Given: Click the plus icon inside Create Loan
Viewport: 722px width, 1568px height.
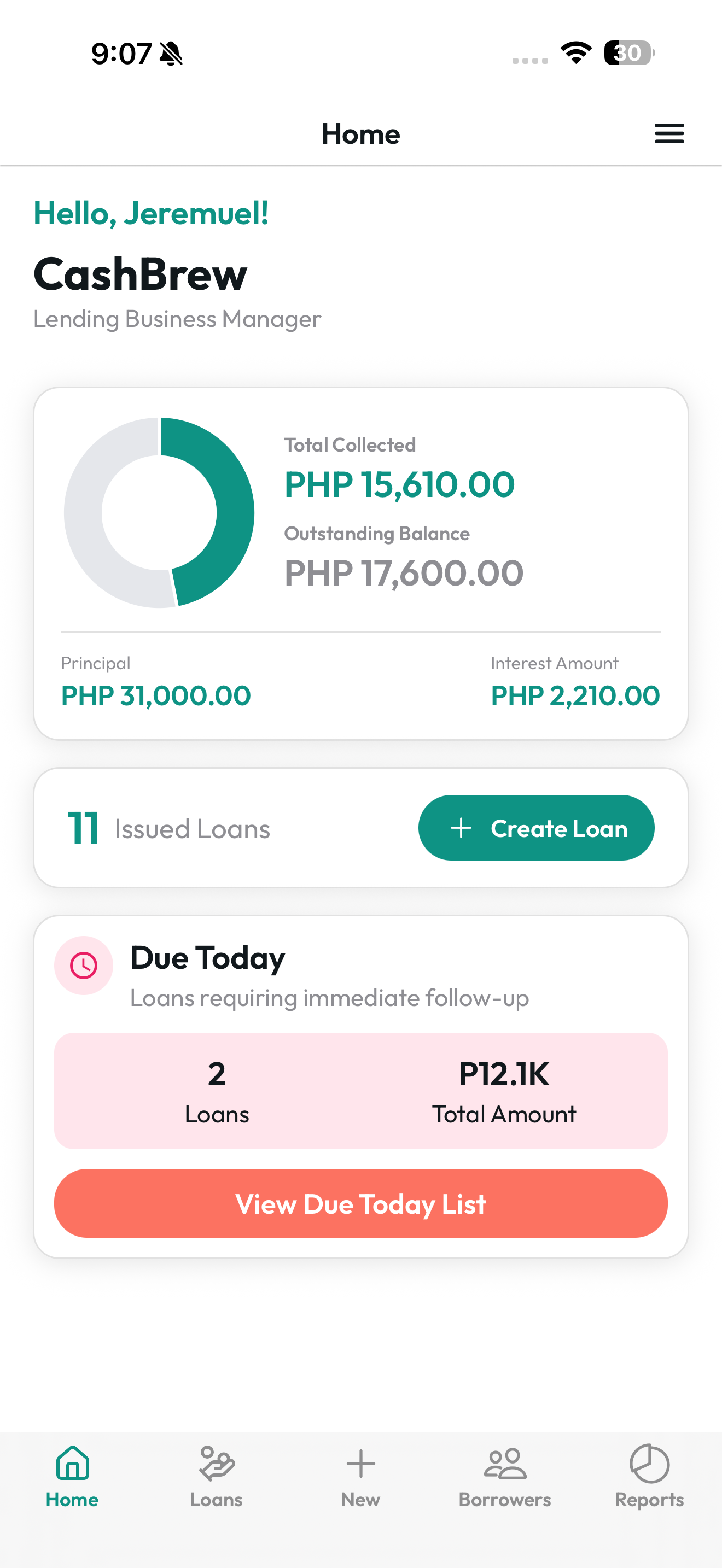Looking at the screenshot, I should click(x=461, y=828).
